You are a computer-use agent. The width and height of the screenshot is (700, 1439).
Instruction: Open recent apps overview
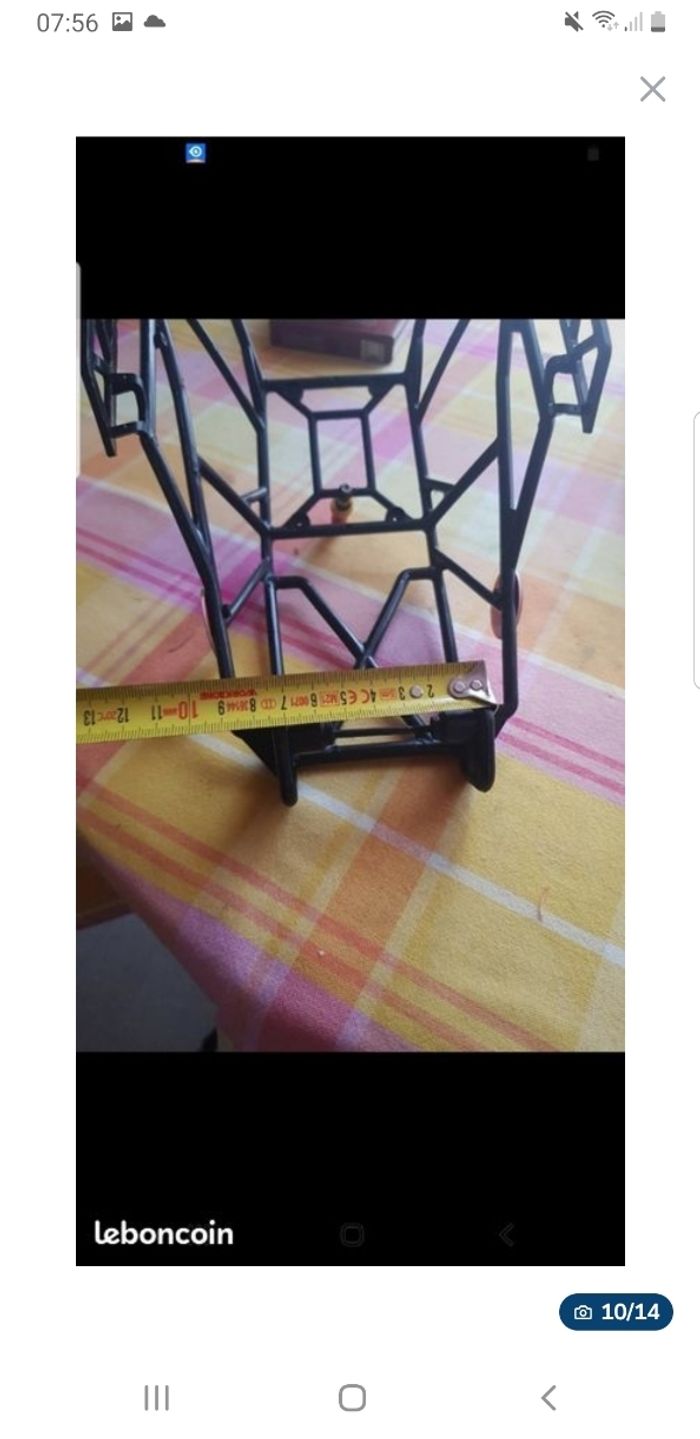click(157, 1397)
